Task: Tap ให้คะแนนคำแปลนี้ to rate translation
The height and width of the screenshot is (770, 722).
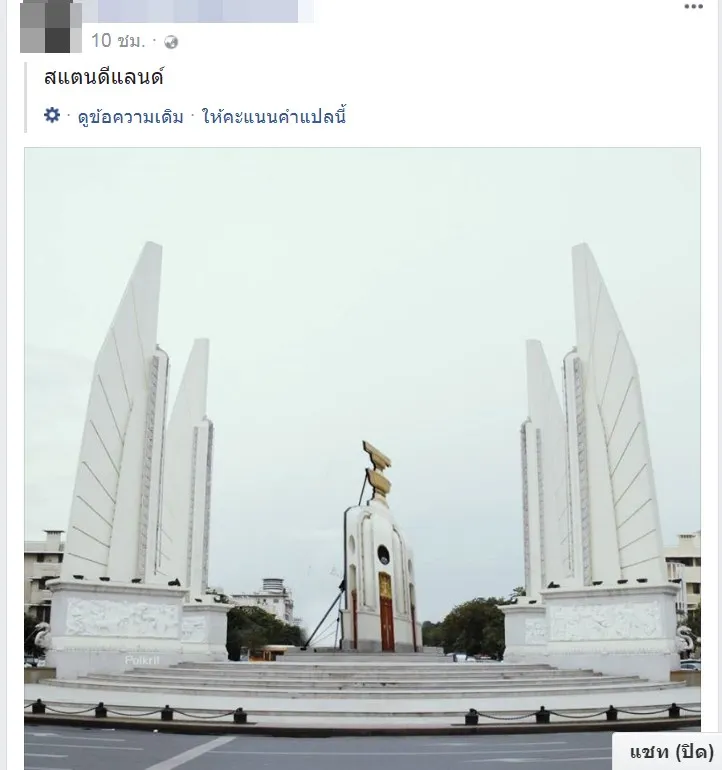Action: tap(274, 117)
